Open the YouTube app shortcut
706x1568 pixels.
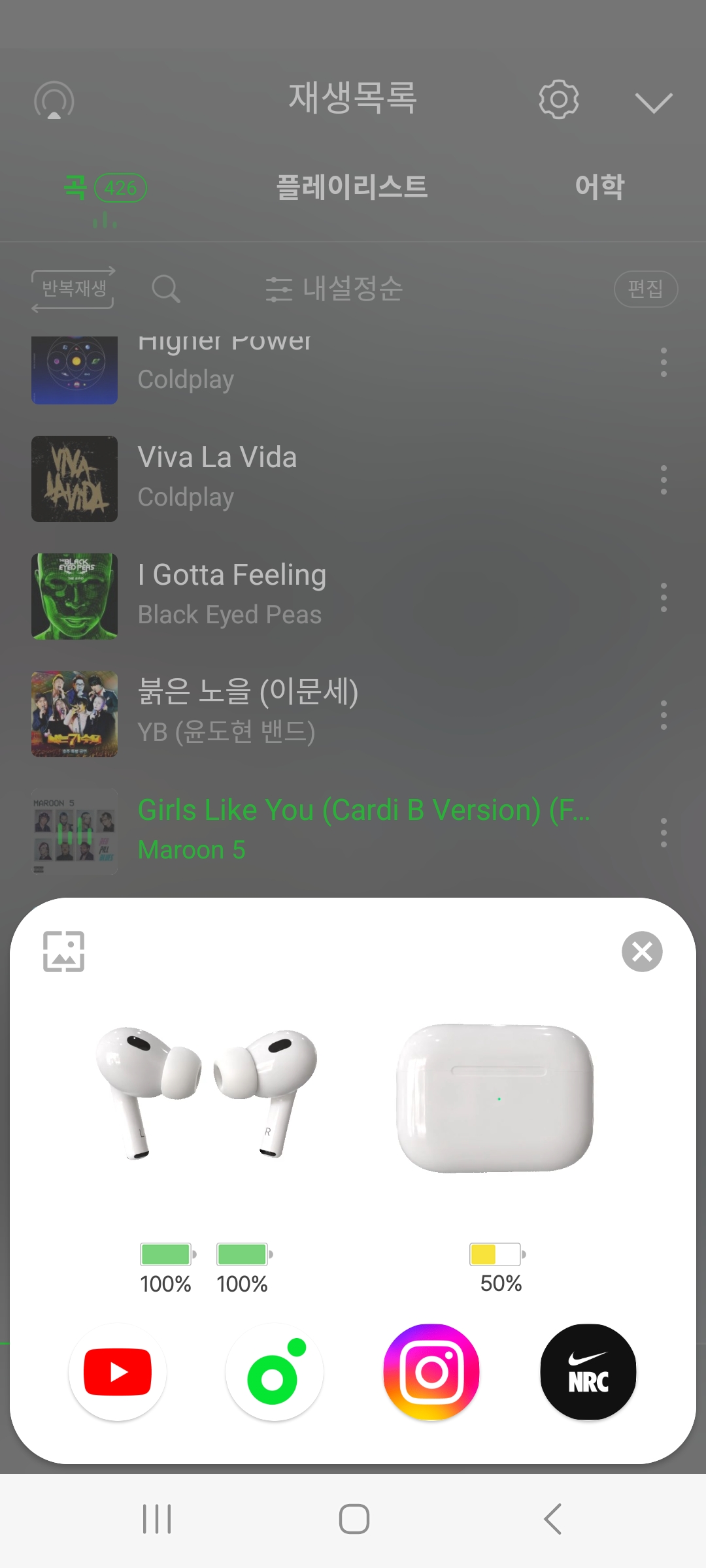click(118, 1372)
